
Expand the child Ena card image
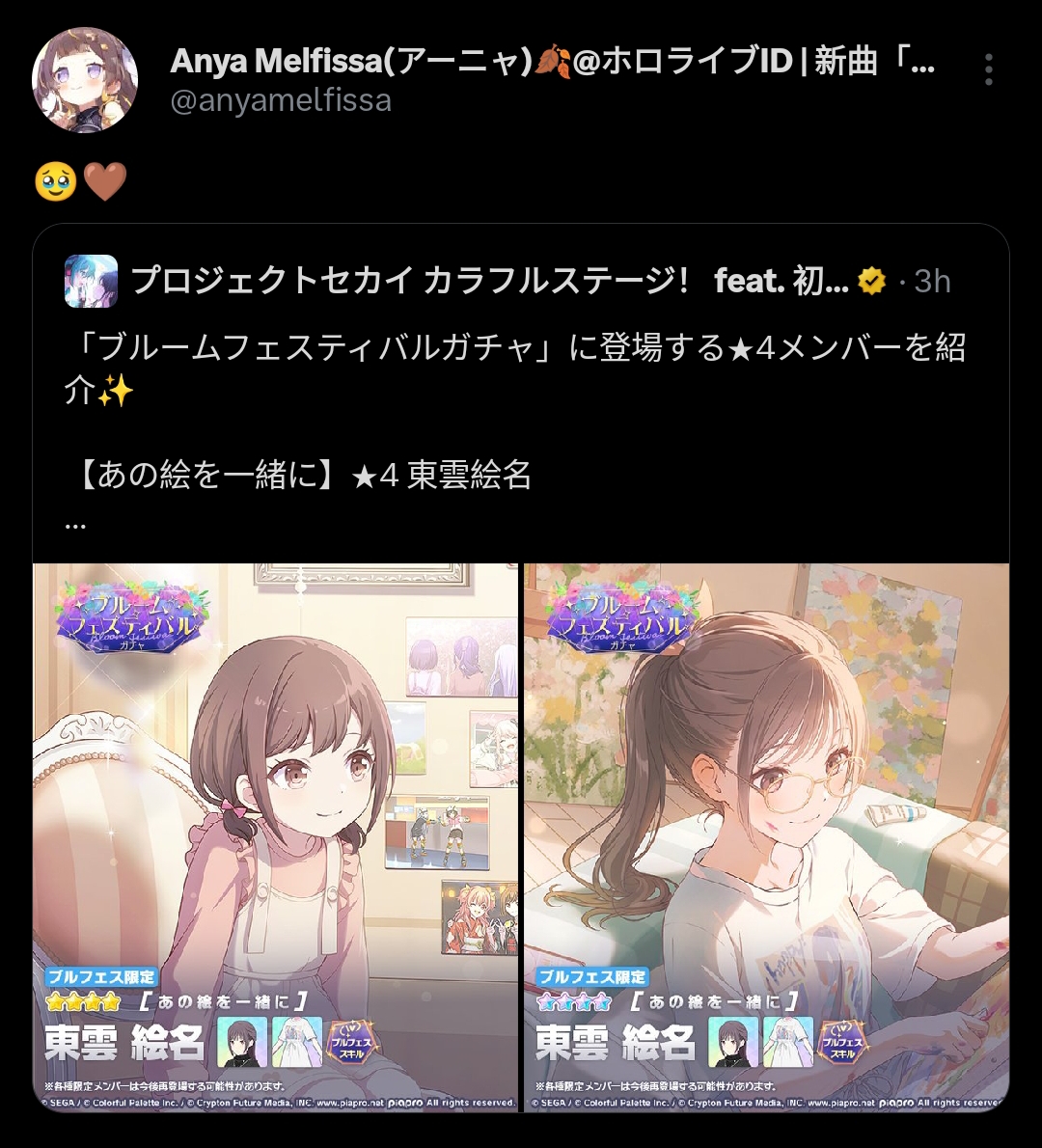click(x=276, y=836)
